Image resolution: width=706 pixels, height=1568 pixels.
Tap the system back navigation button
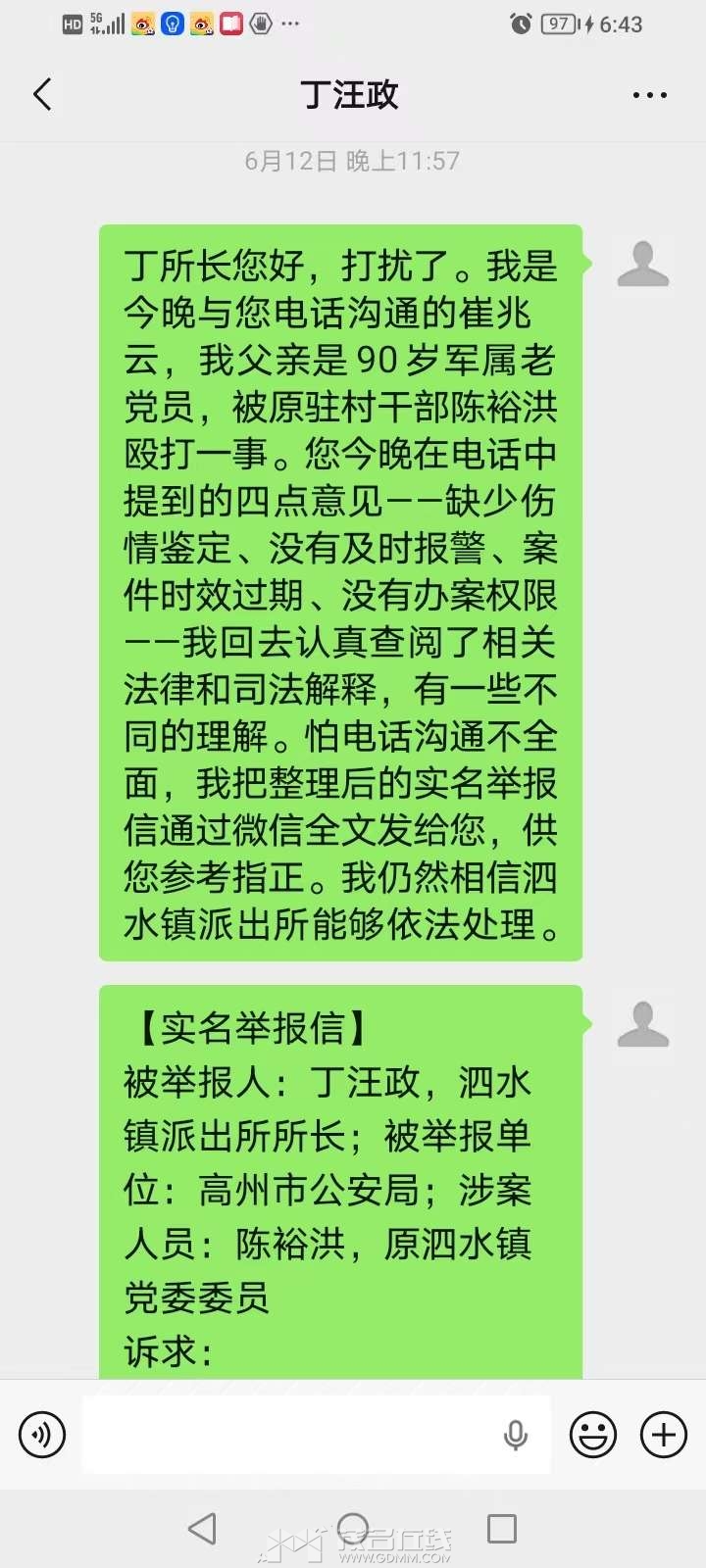[202, 1529]
